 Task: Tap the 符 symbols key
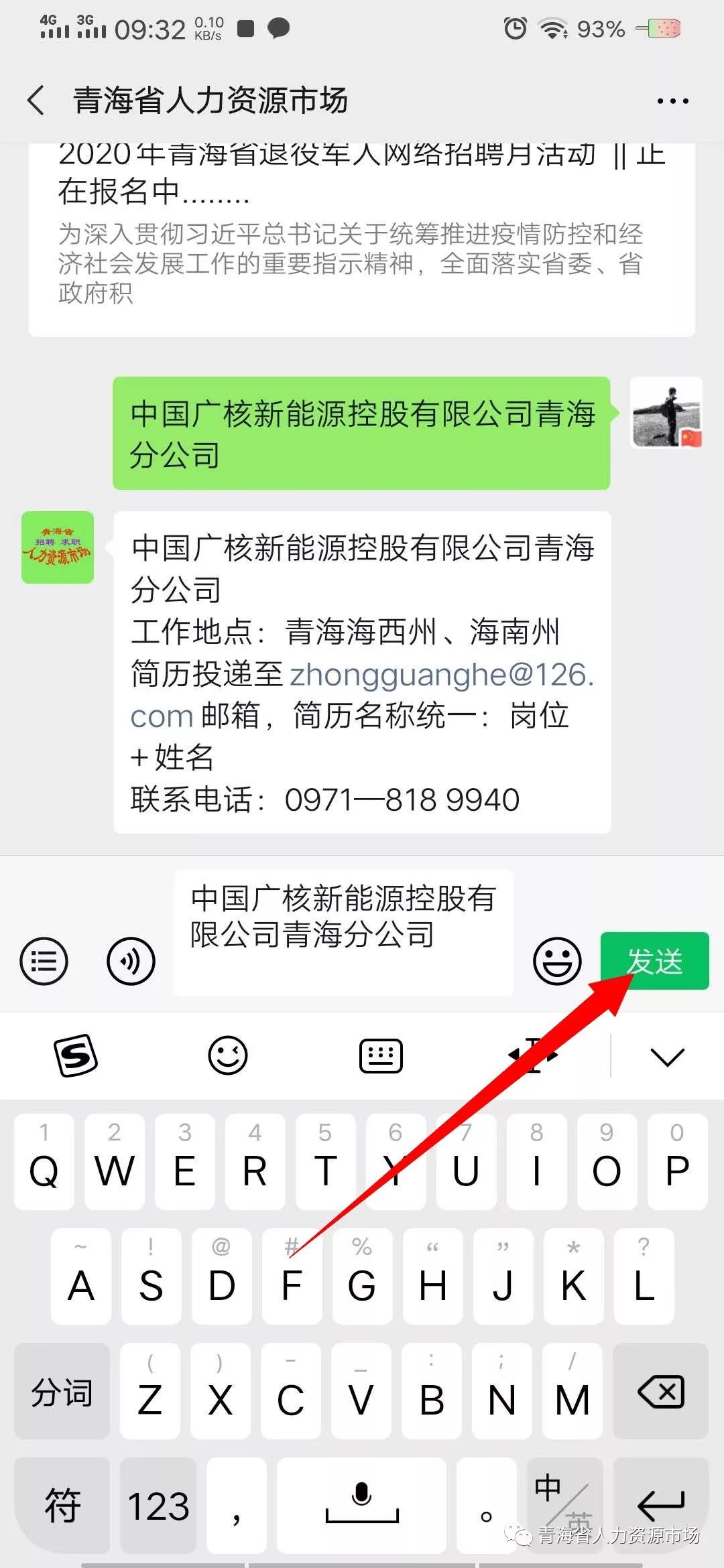pyautogui.click(x=62, y=1506)
